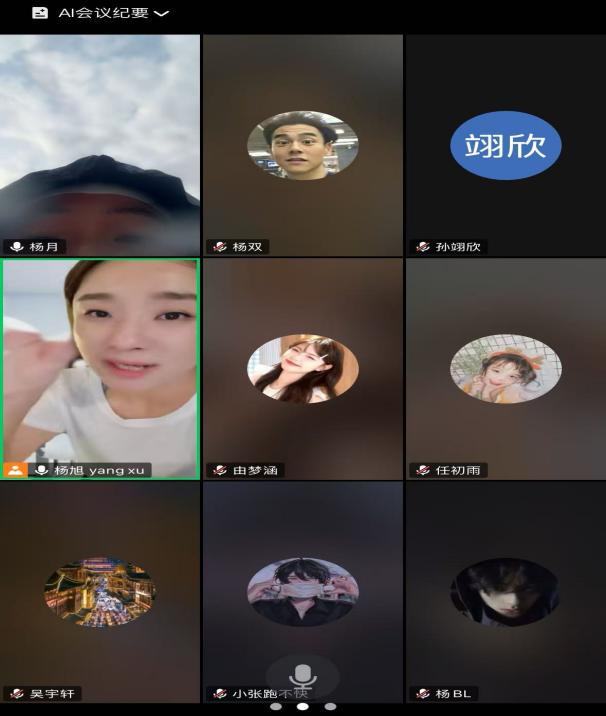Image resolution: width=606 pixels, height=716 pixels.
Task: Open 杨月's video tile
Action: pyautogui.click(x=100, y=145)
